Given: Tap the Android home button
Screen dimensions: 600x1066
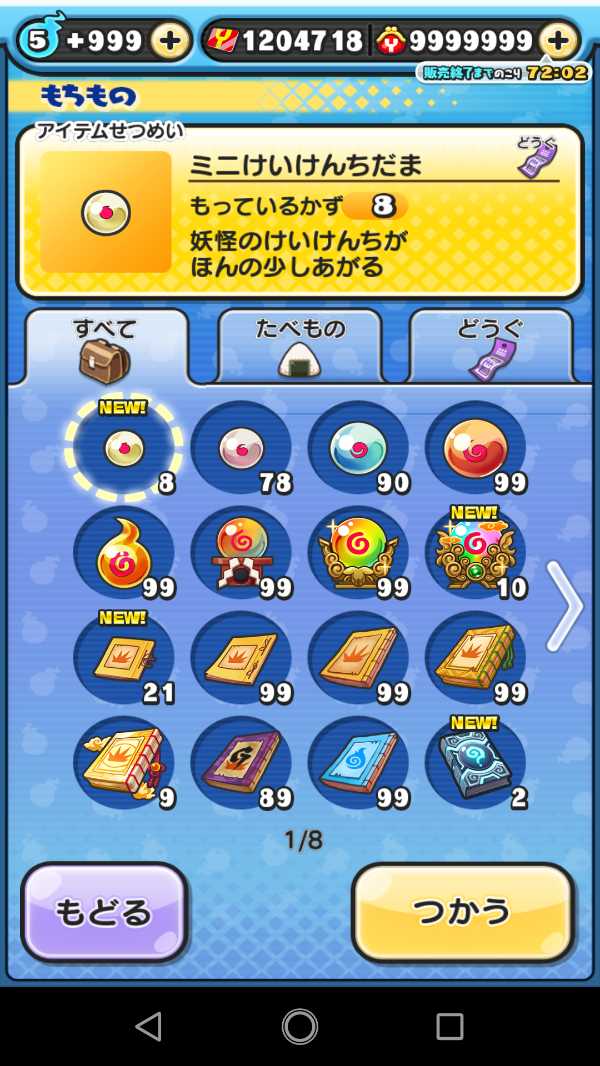Looking at the screenshot, I should (299, 1026).
